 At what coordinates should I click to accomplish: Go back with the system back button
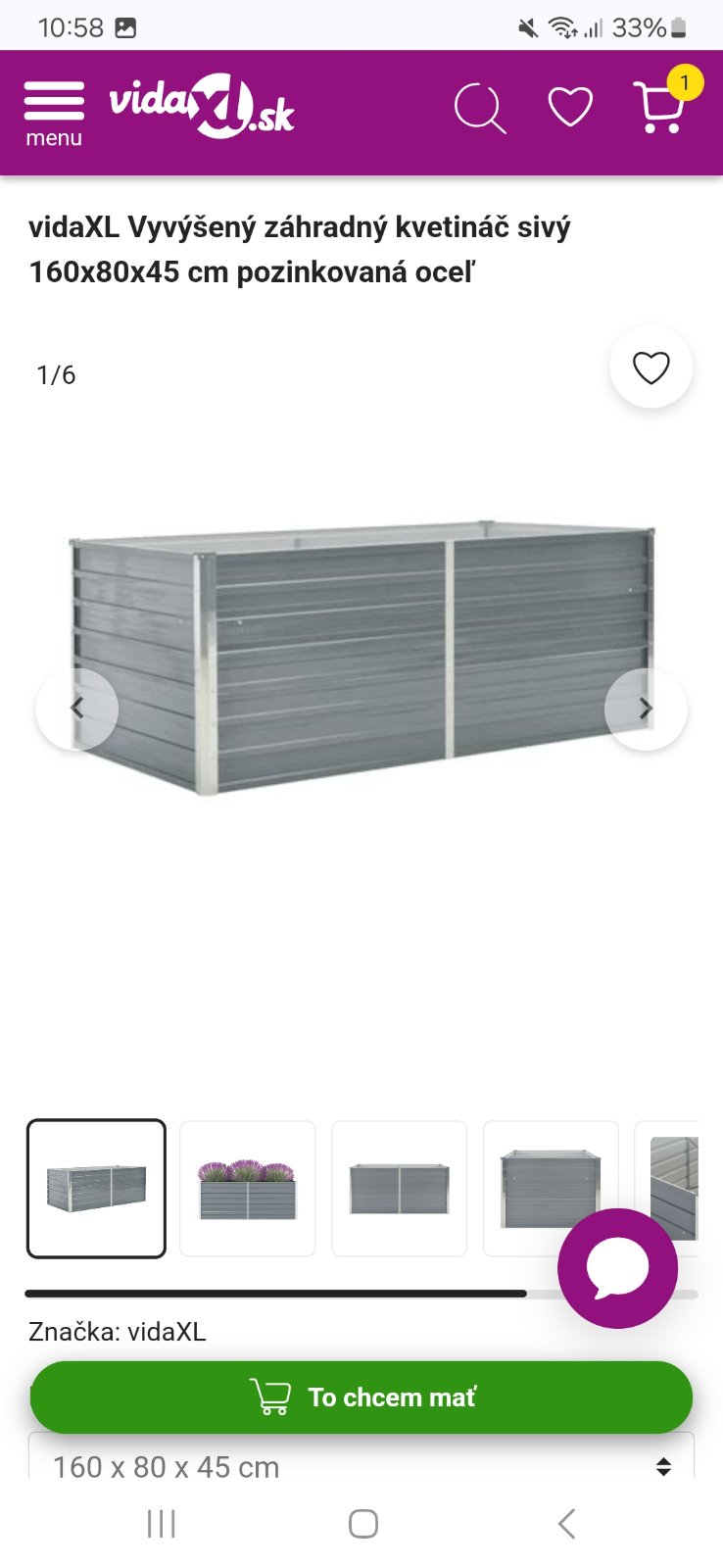pos(566,1524)
